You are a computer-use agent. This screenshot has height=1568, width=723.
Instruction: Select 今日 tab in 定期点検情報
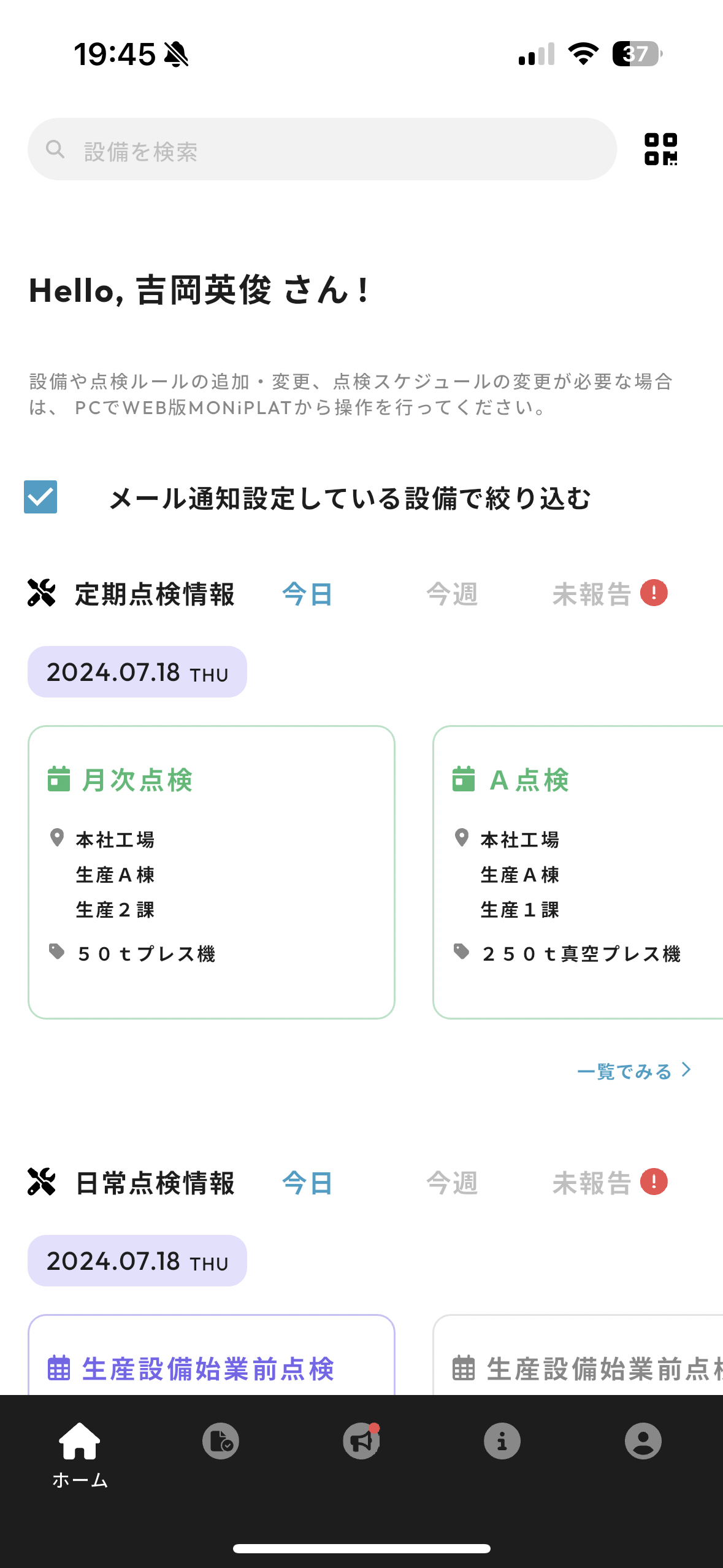[307, 594]
